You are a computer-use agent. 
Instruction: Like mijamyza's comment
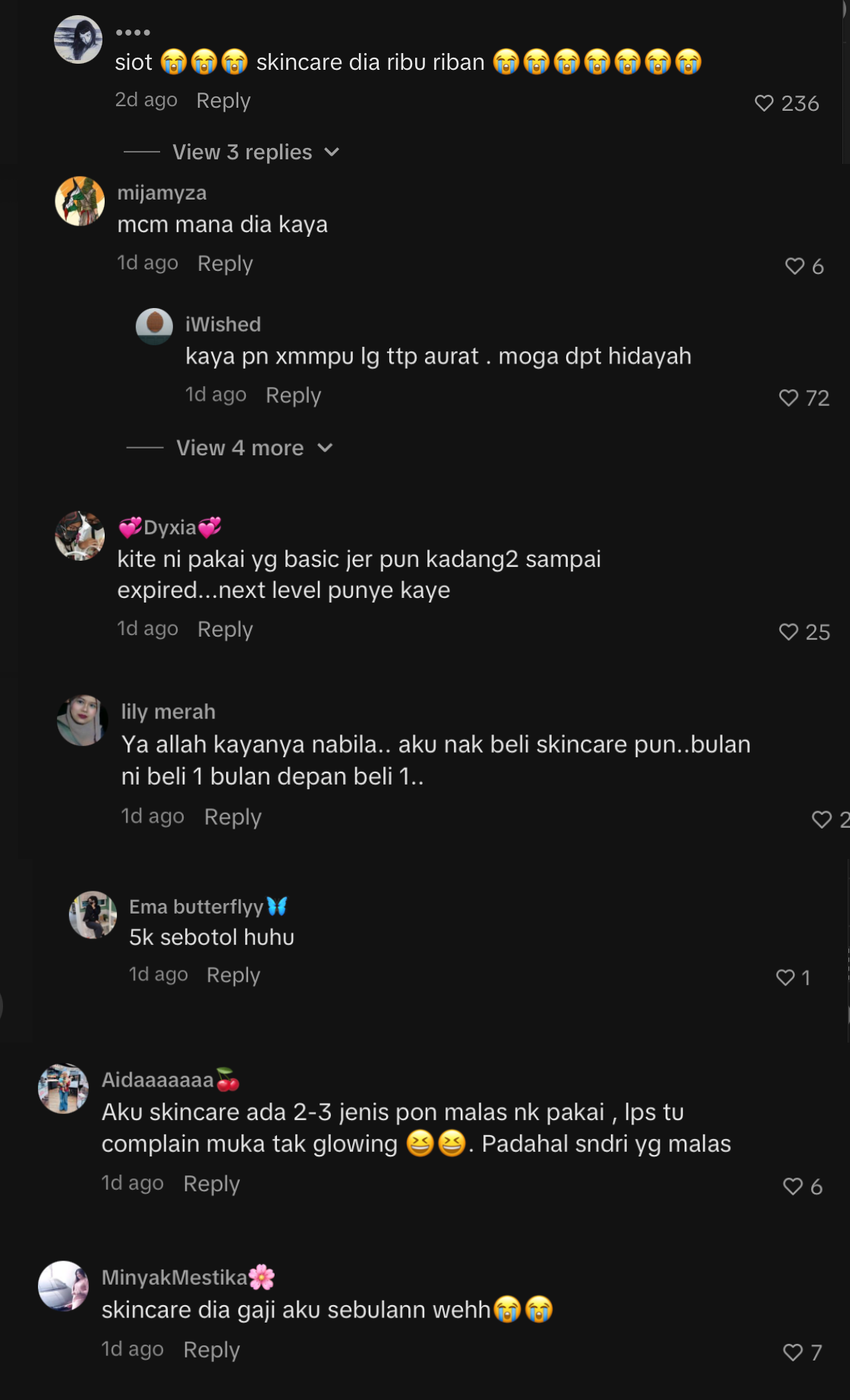tap(795, 266)
